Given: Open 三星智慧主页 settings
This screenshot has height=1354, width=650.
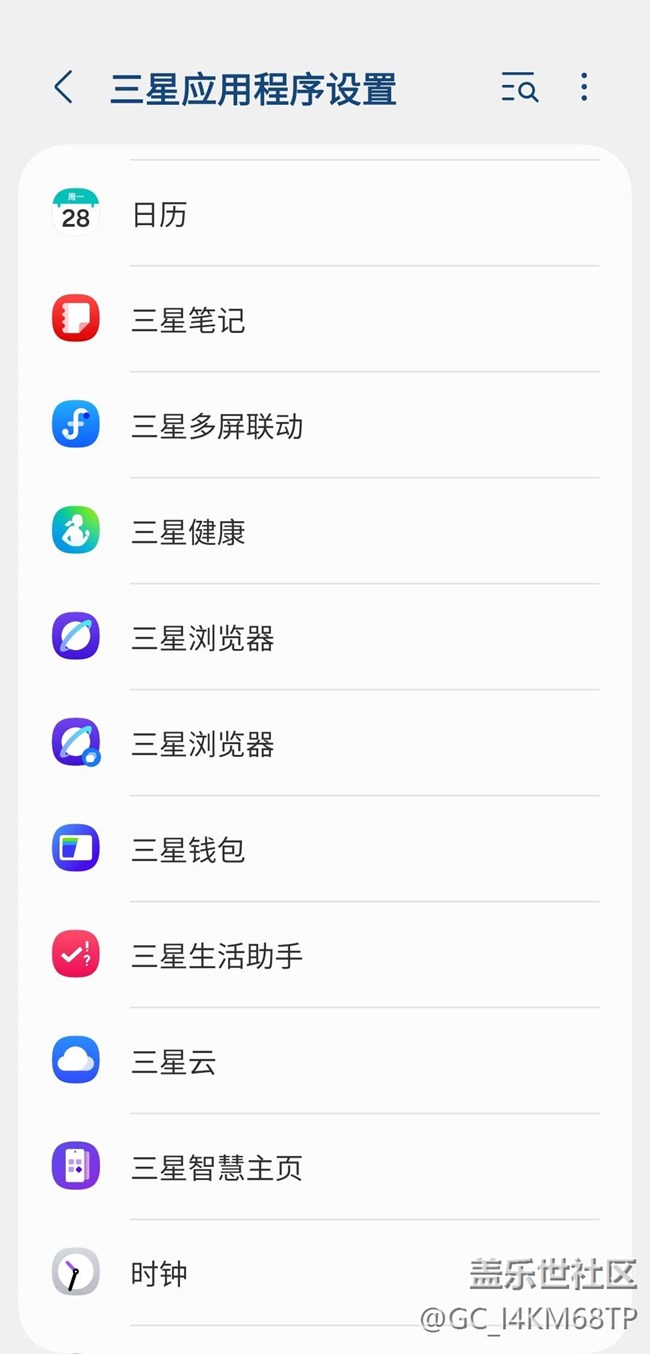Looking at the screenshot, I should (325, 1168).
